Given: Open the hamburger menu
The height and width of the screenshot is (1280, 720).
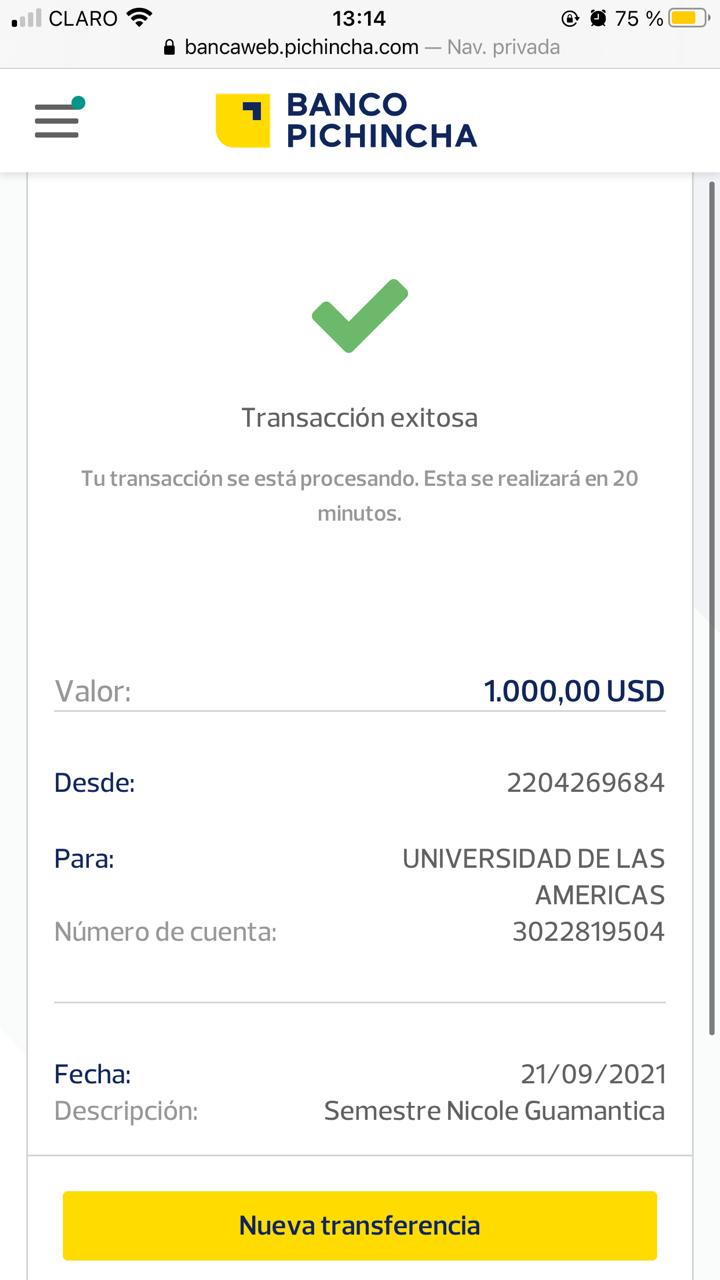Looking at the screenshot, I should [x=57, y=120].
